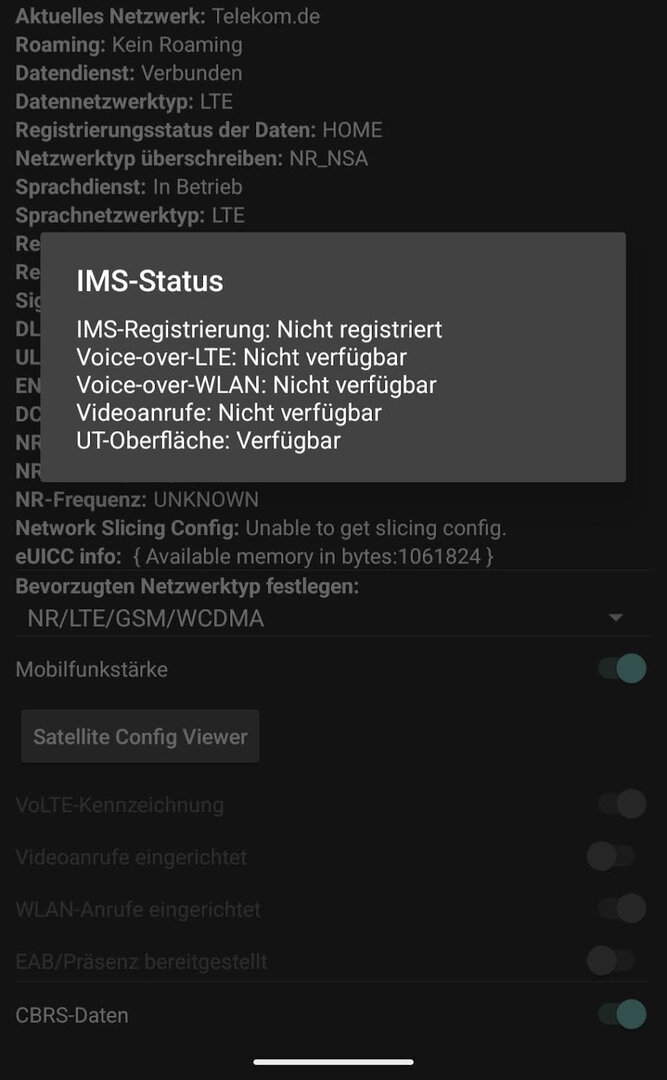Toggle EAB/Präsenz bereitgestellt switch
Image resolution: width=667 pixels, height=1080 pixels.
pos(610,962)
